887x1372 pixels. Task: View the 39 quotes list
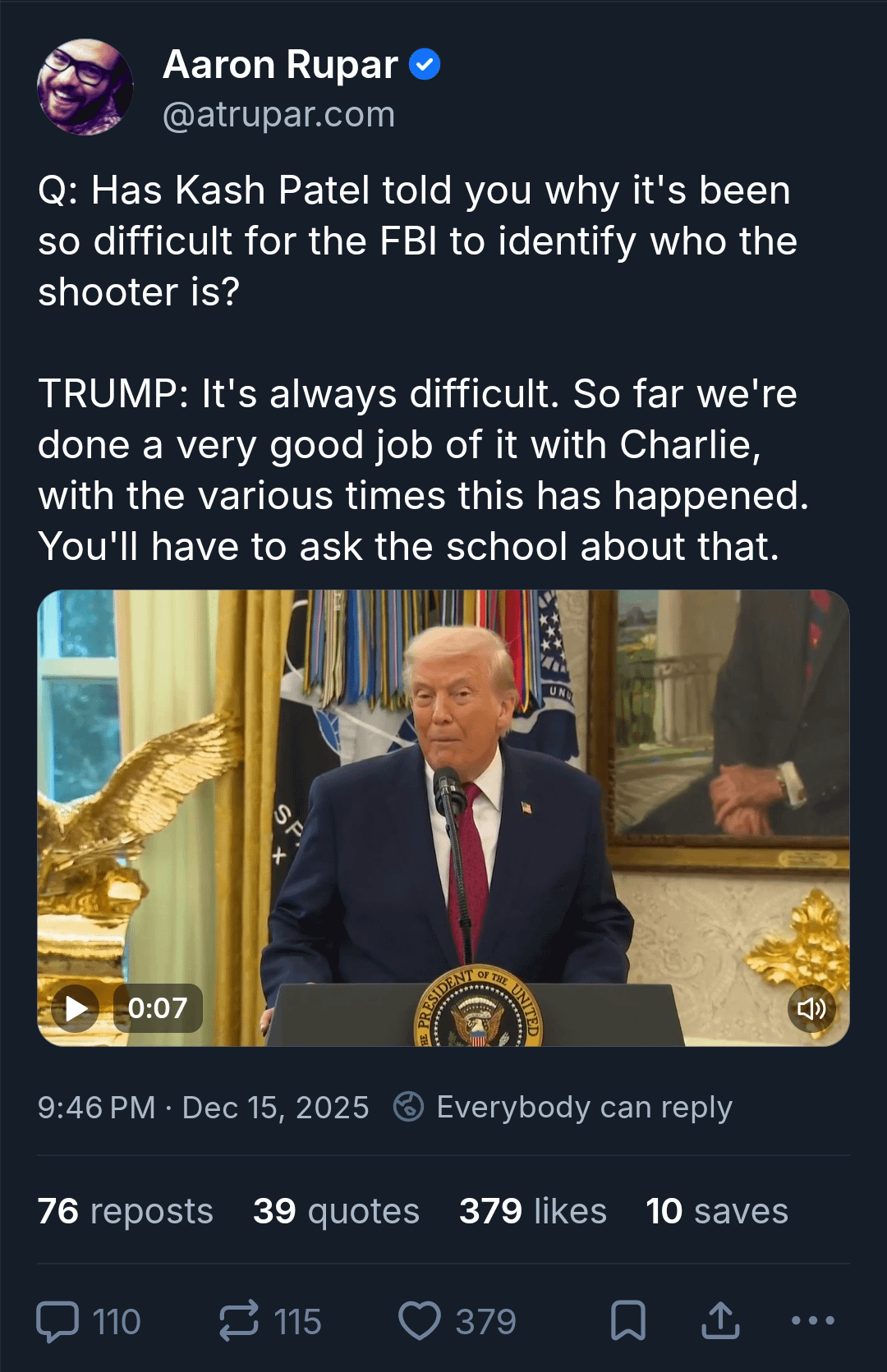[x=336, y=1211]
